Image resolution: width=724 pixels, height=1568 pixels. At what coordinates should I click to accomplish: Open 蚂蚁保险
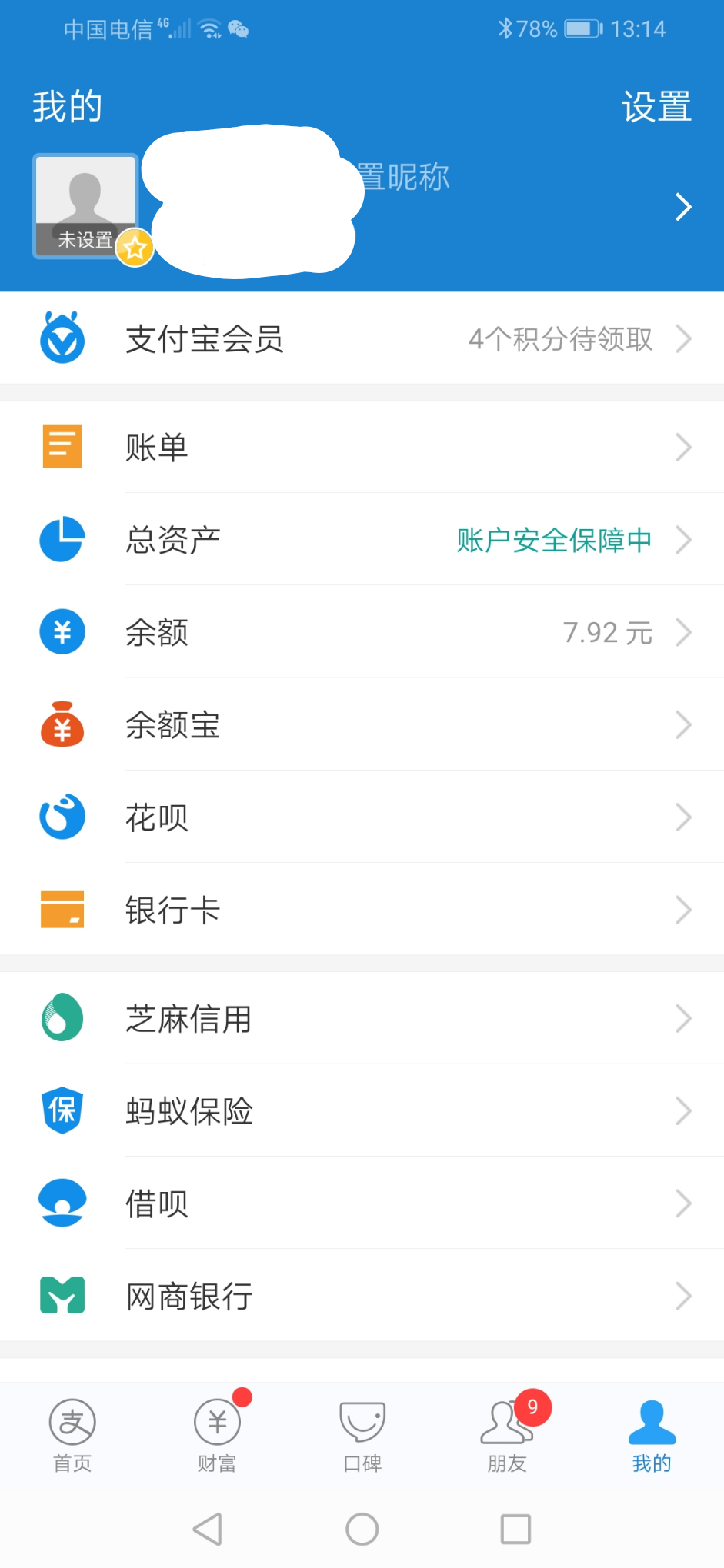[x=362, y=1110]
